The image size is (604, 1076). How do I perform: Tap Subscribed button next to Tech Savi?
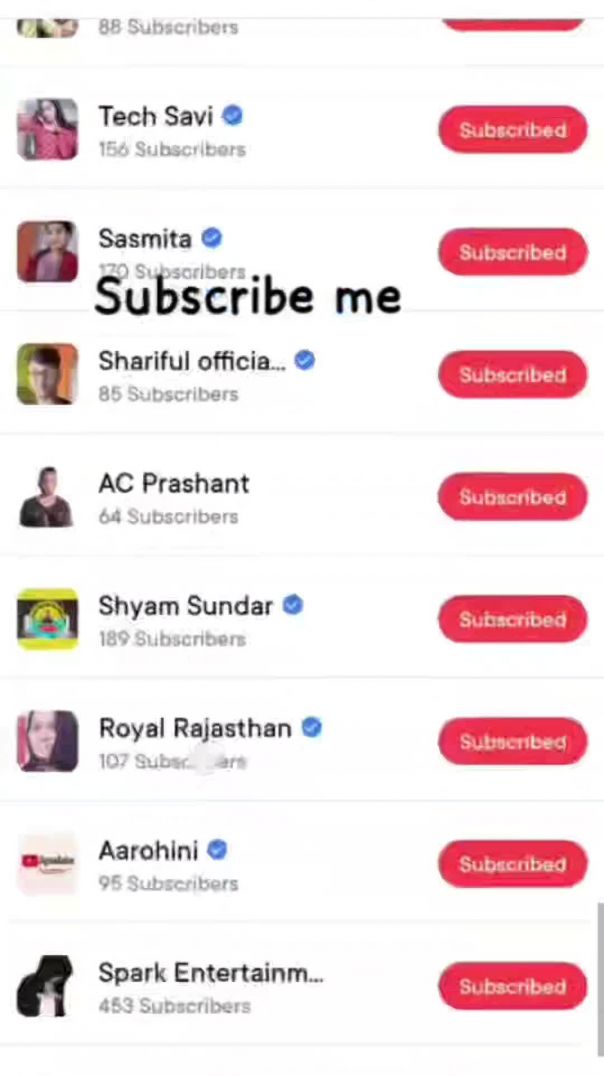[x=512, y=130]
